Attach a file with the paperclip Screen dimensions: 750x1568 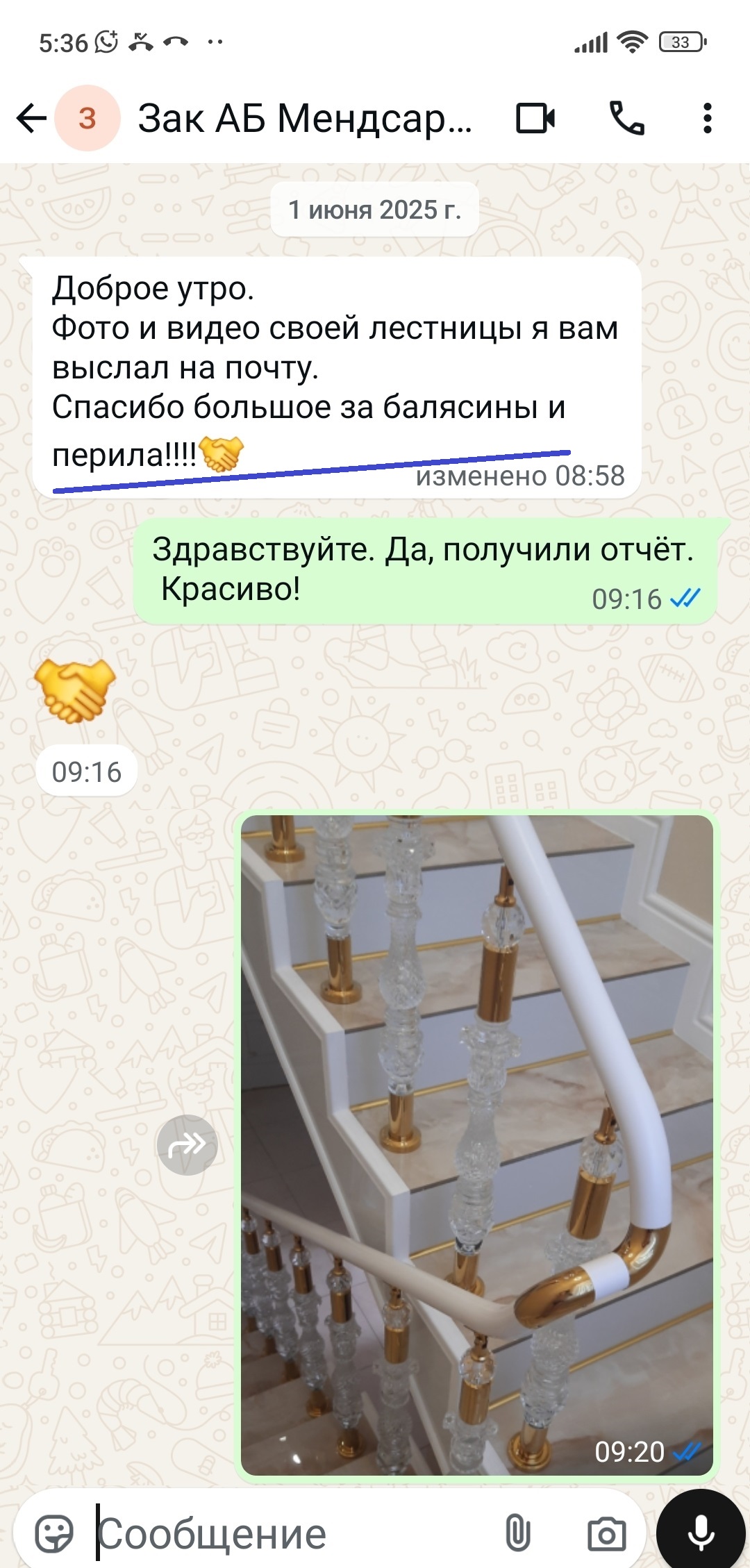click(x=518, y=1533)
